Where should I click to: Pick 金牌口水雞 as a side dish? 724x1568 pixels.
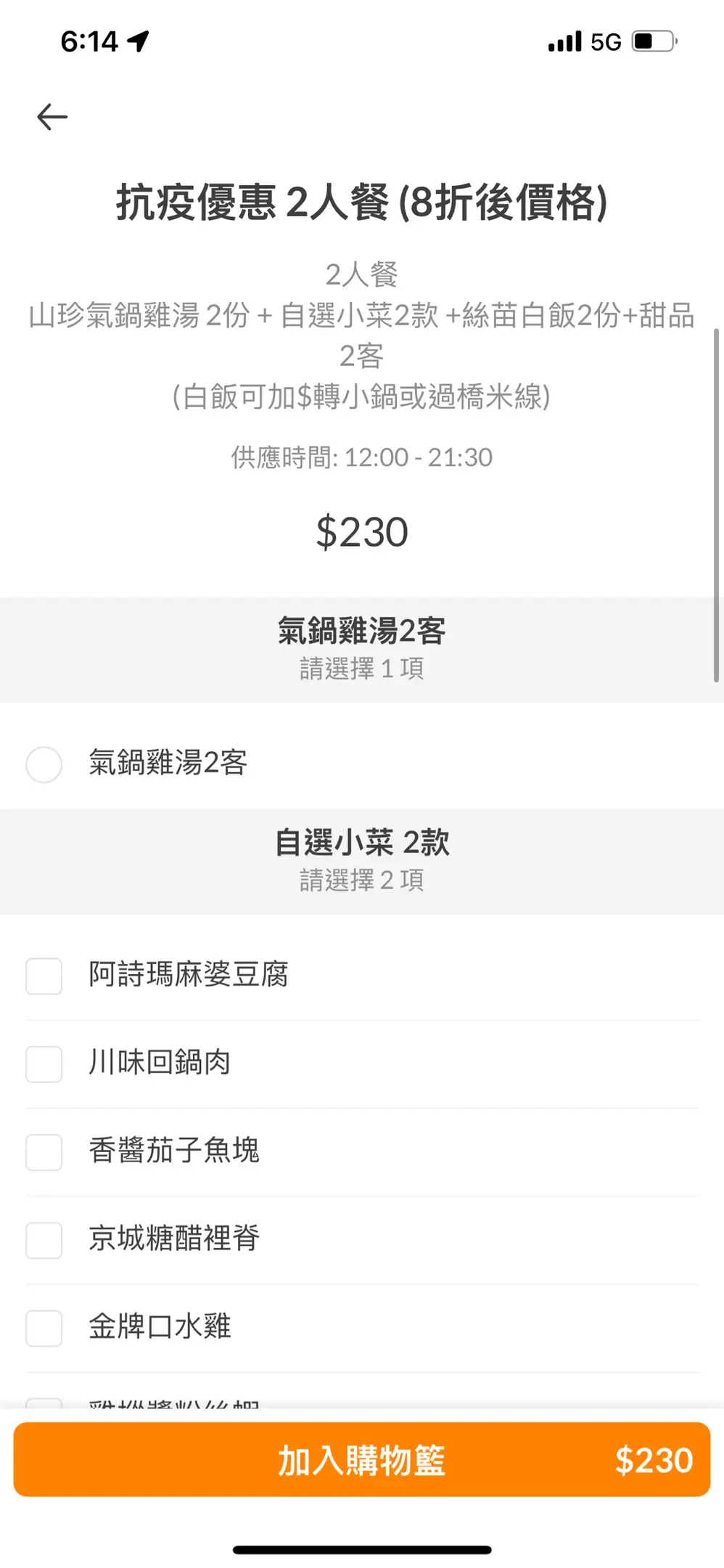click(44, 1328)
